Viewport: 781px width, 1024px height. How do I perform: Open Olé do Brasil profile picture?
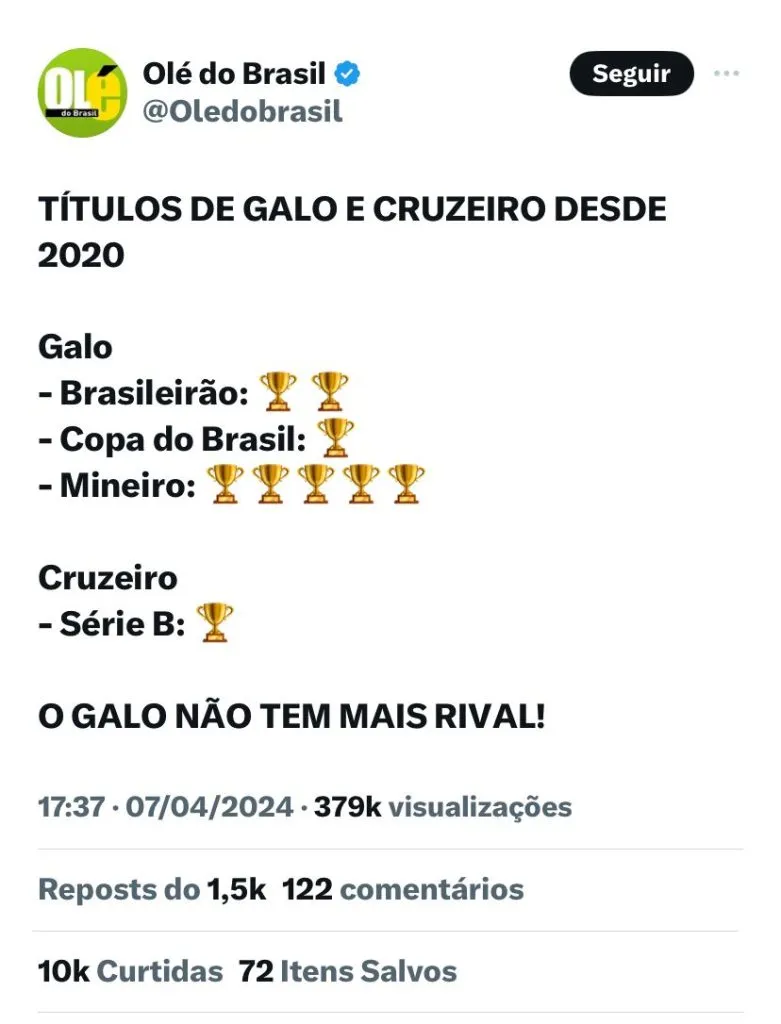click(83, 93)
